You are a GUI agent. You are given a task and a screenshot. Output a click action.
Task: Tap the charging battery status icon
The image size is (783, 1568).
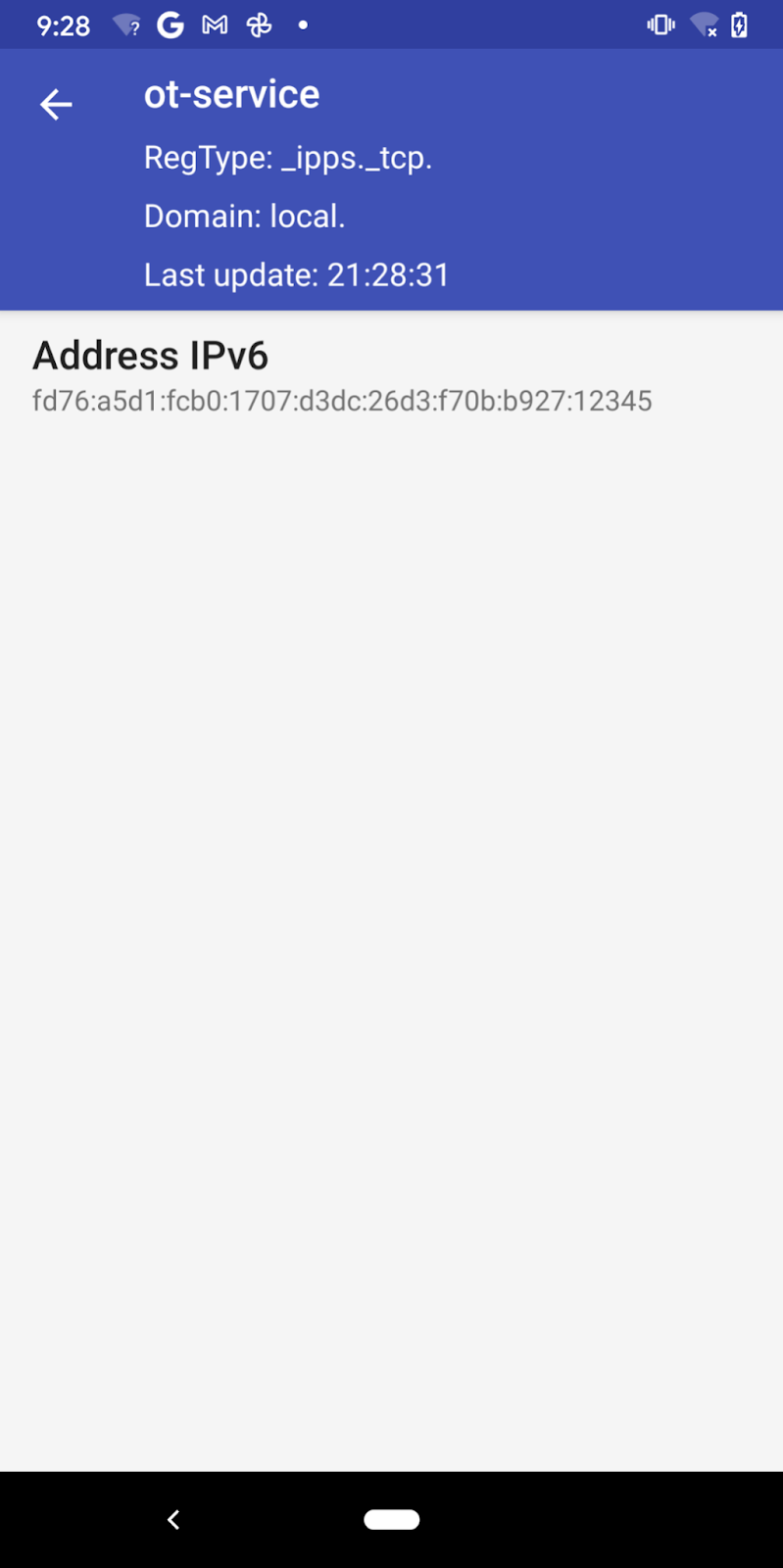click(x=740, y=24)
